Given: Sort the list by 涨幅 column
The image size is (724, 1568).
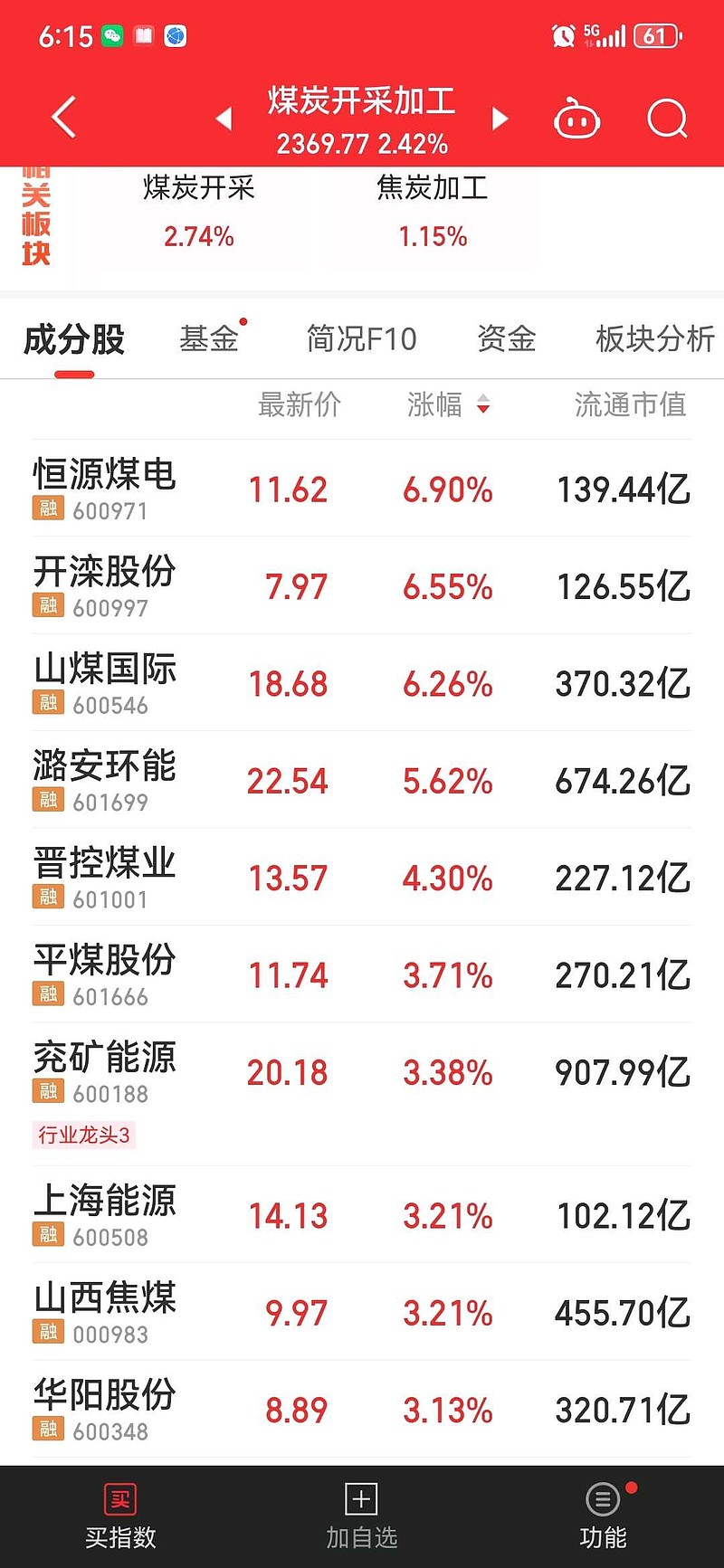Looking at the screenshot, I should 448,404.
